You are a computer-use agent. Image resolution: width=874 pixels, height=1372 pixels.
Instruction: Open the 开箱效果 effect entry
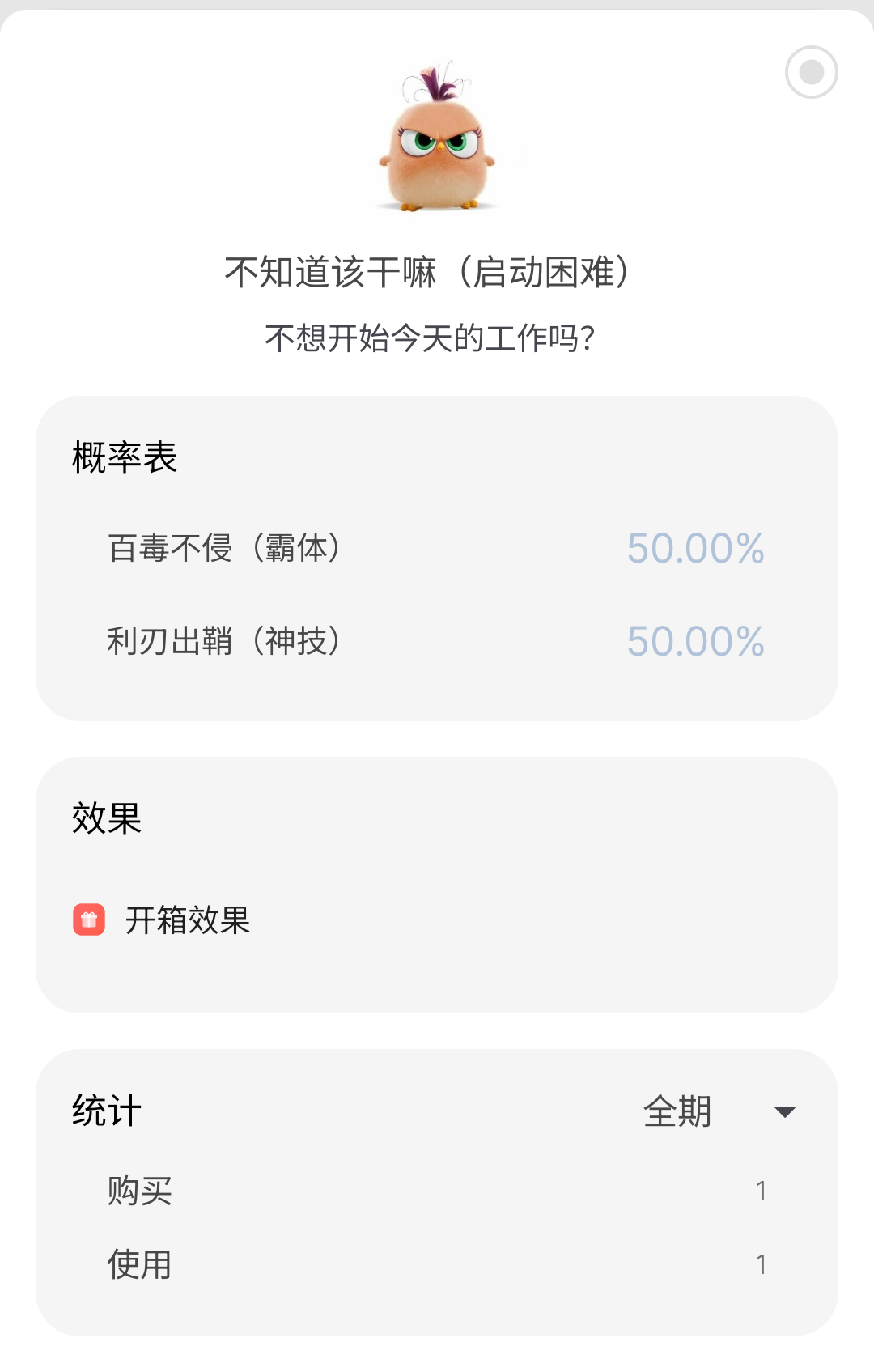point(187,920)
